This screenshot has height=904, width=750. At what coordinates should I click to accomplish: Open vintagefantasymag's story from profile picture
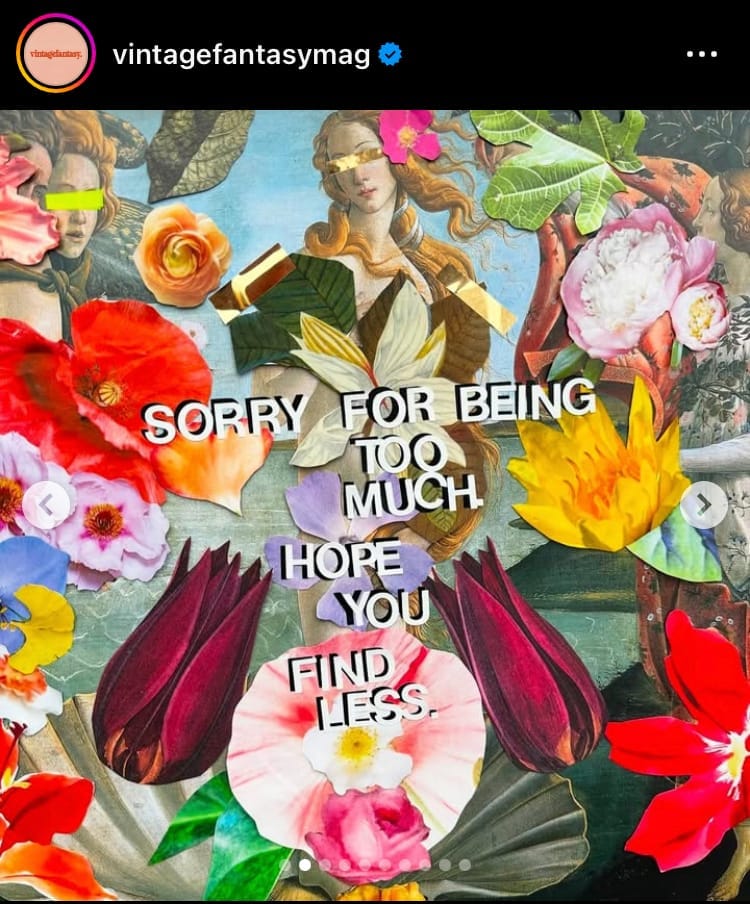tap(56, 54)
